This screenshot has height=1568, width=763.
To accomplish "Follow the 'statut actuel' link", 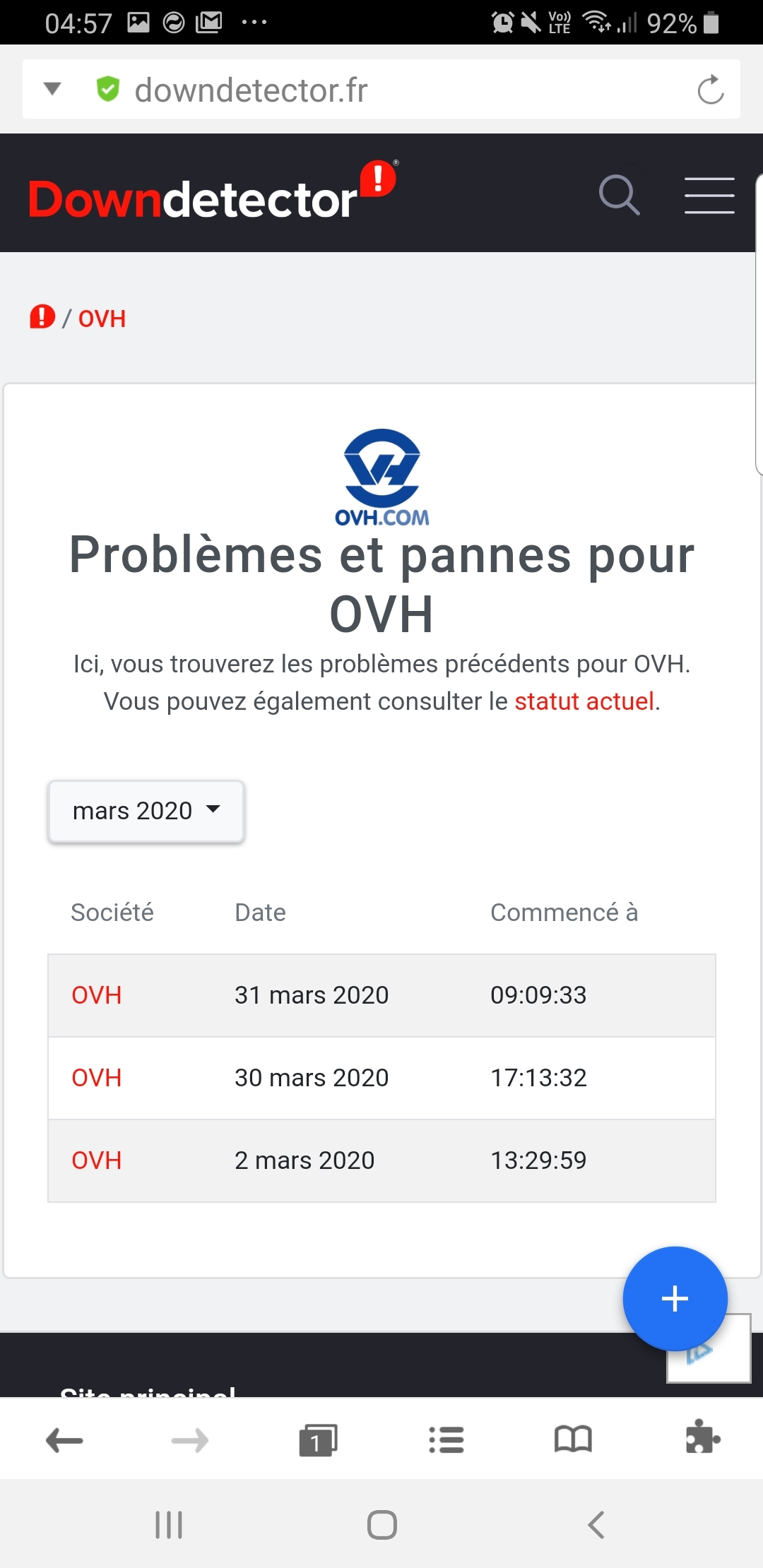I will pos(584,701).
